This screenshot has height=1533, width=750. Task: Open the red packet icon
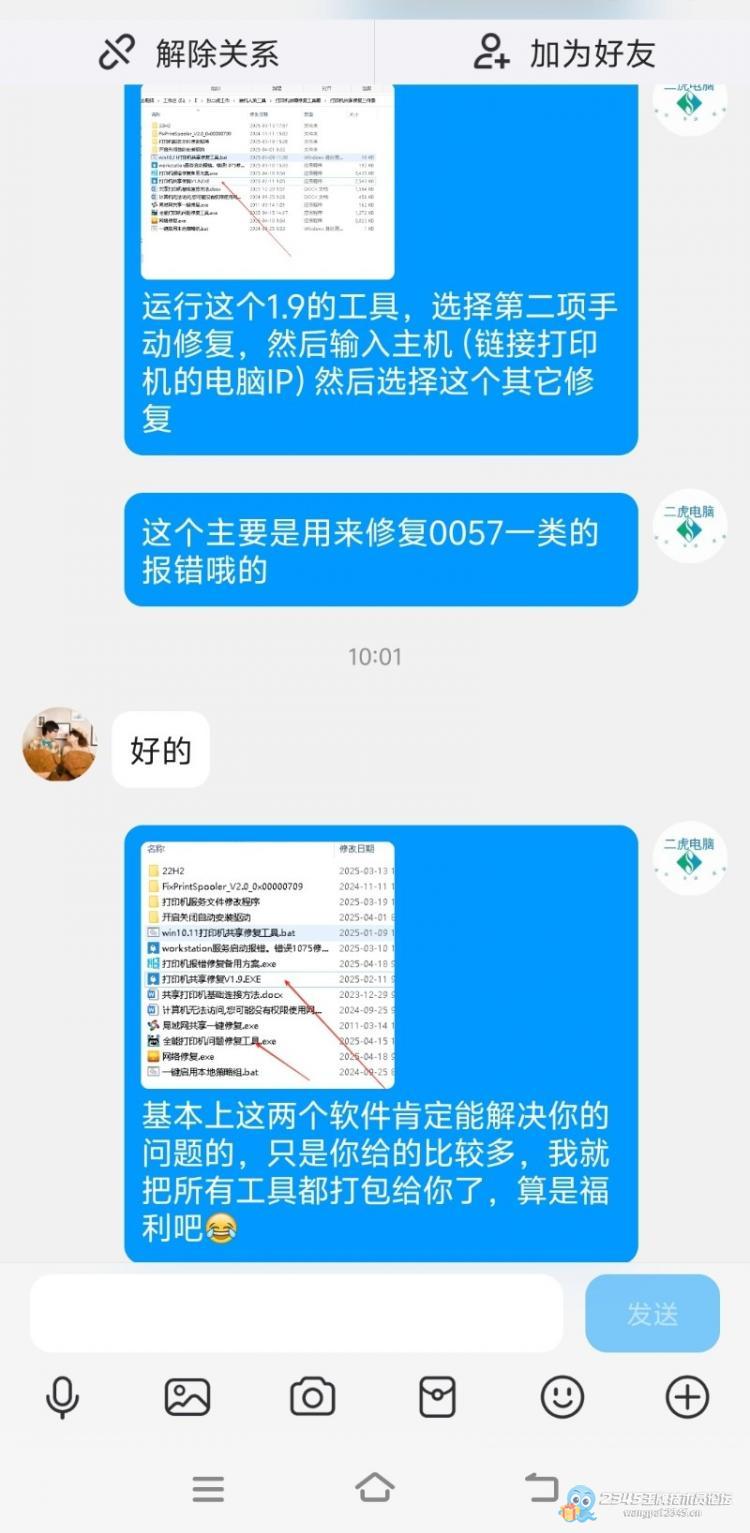[x=437, y=1397]
